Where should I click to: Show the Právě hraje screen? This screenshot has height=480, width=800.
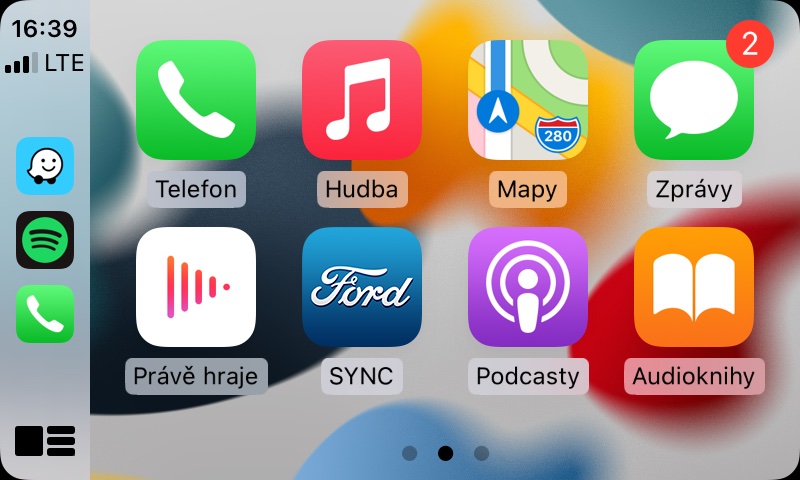pyautogui.click(x=196, y=287)
